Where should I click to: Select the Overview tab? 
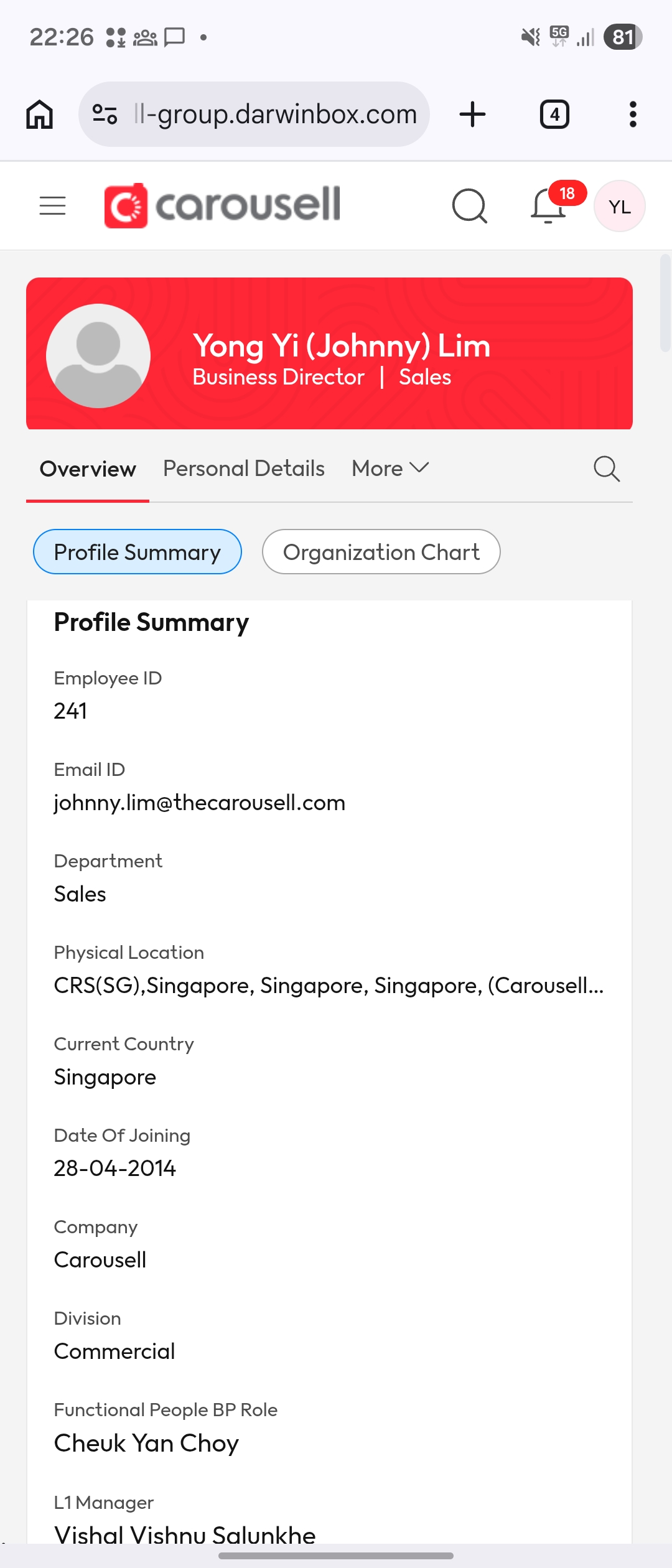88,469
